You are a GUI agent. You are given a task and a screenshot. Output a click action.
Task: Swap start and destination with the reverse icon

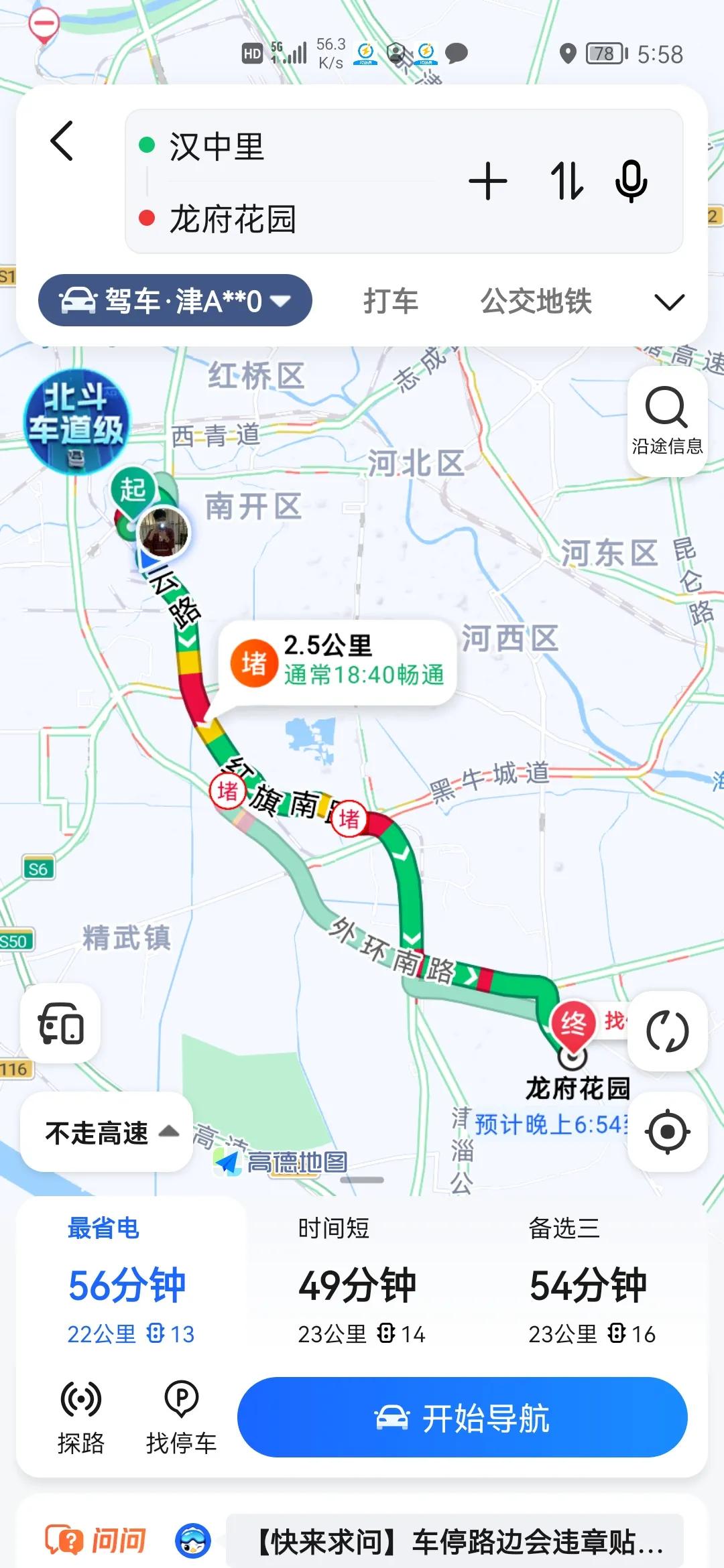pyautogui.click(x=566, y=181)
